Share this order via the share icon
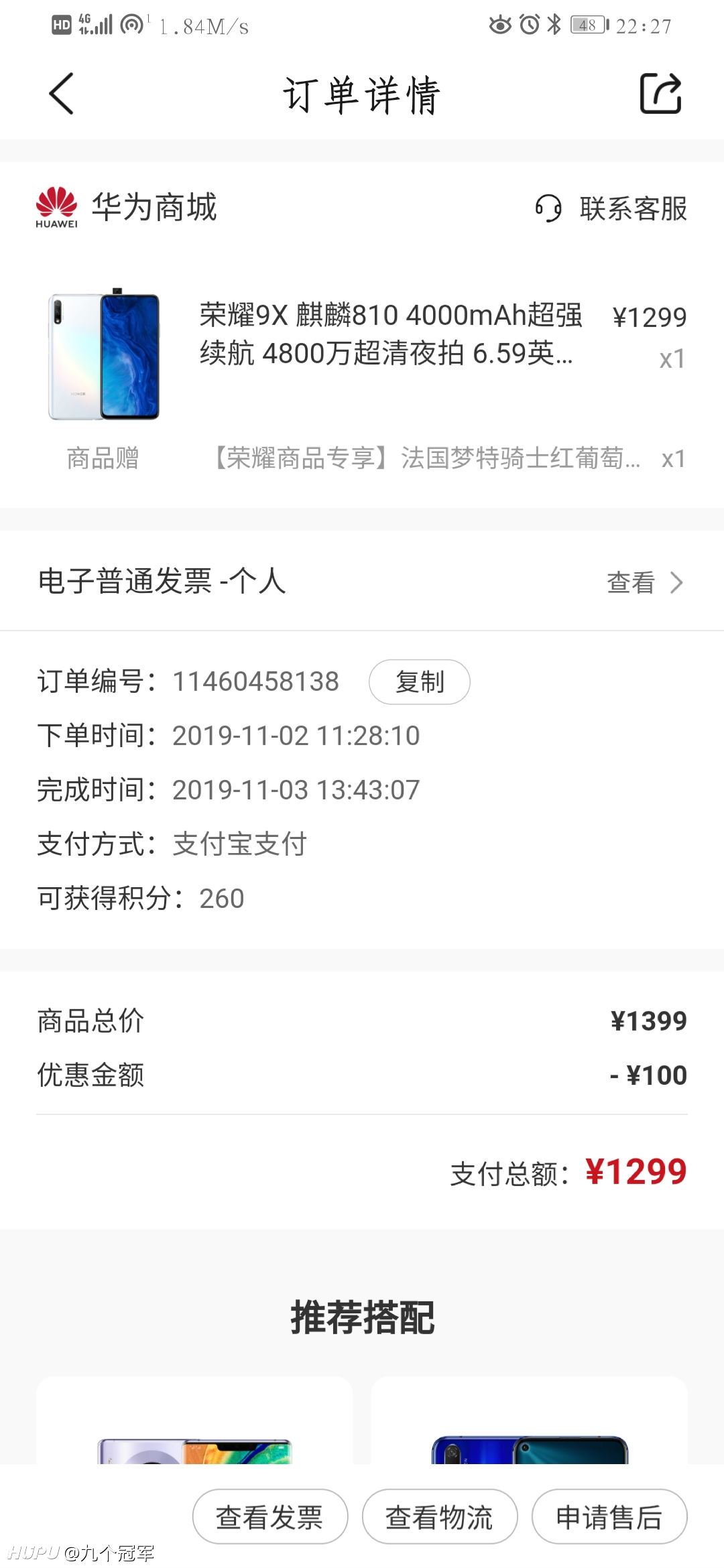Viewport: 724px width, 1568px height. 660,93
